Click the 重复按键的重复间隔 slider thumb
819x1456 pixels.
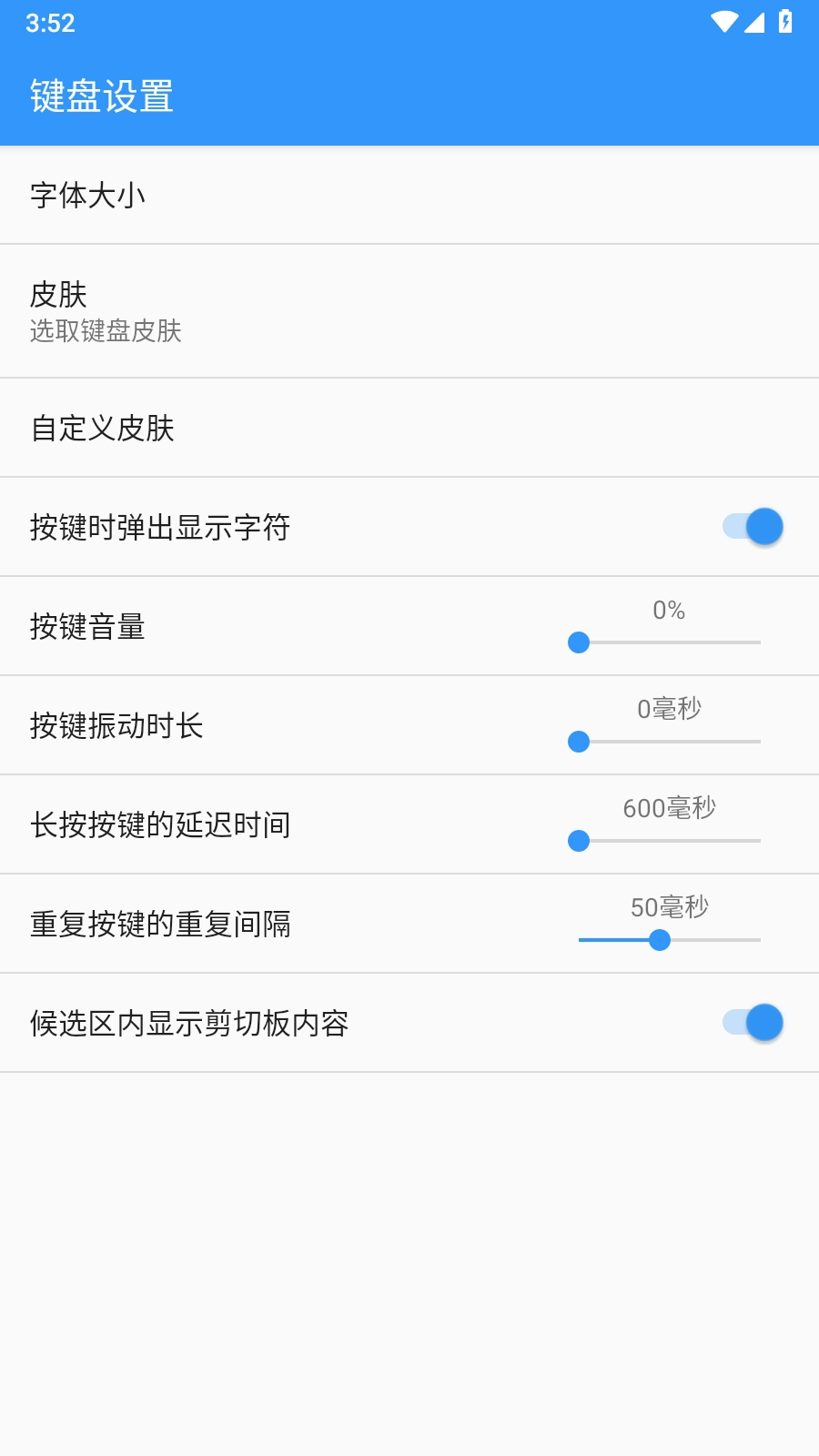[662, 940]
